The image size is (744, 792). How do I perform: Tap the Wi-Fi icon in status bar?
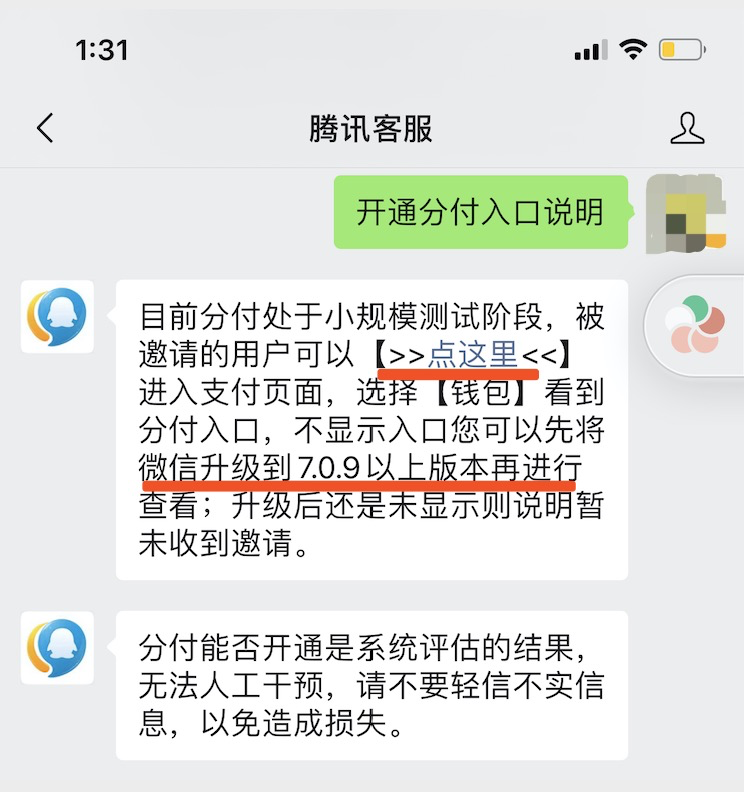[x=634, y=47]
